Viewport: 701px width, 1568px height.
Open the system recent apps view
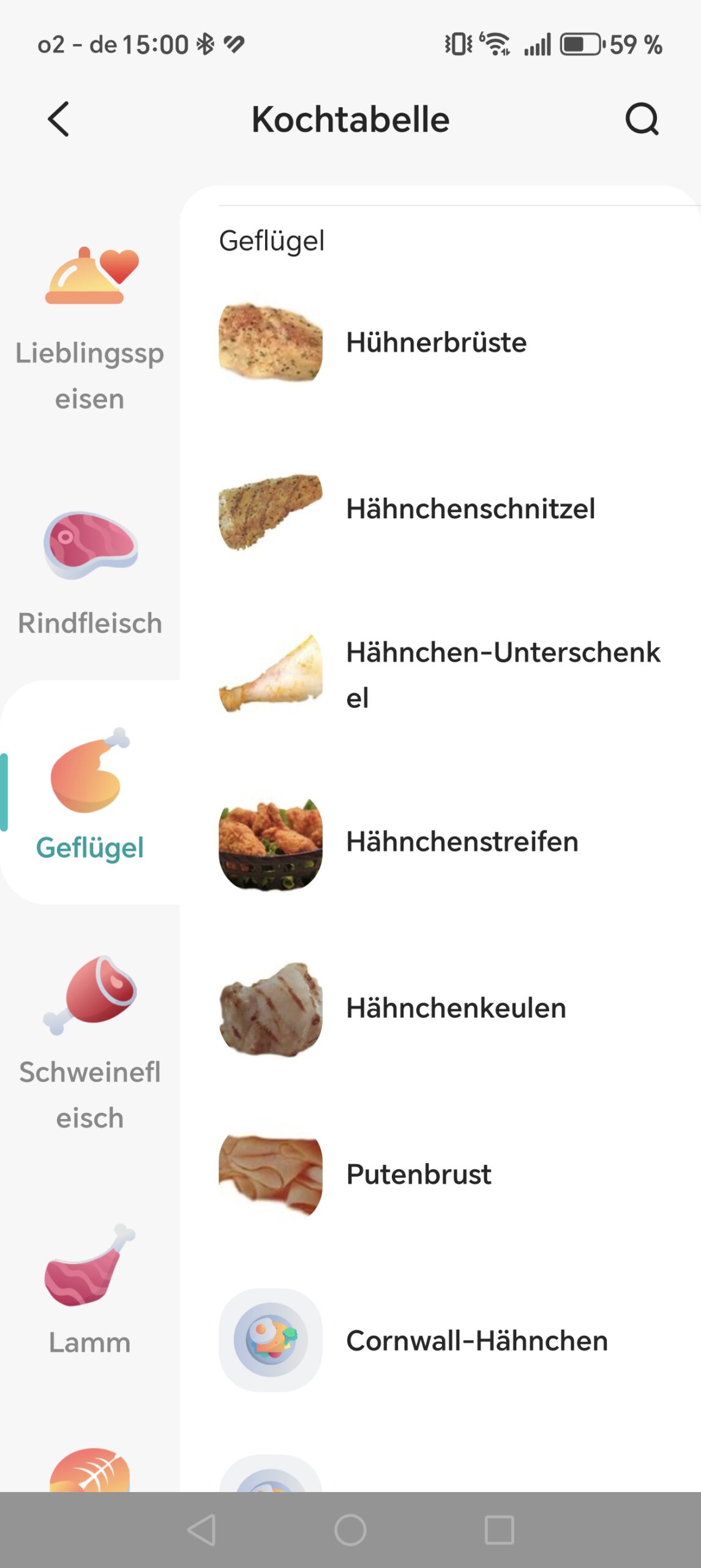tap(499, 1530)
